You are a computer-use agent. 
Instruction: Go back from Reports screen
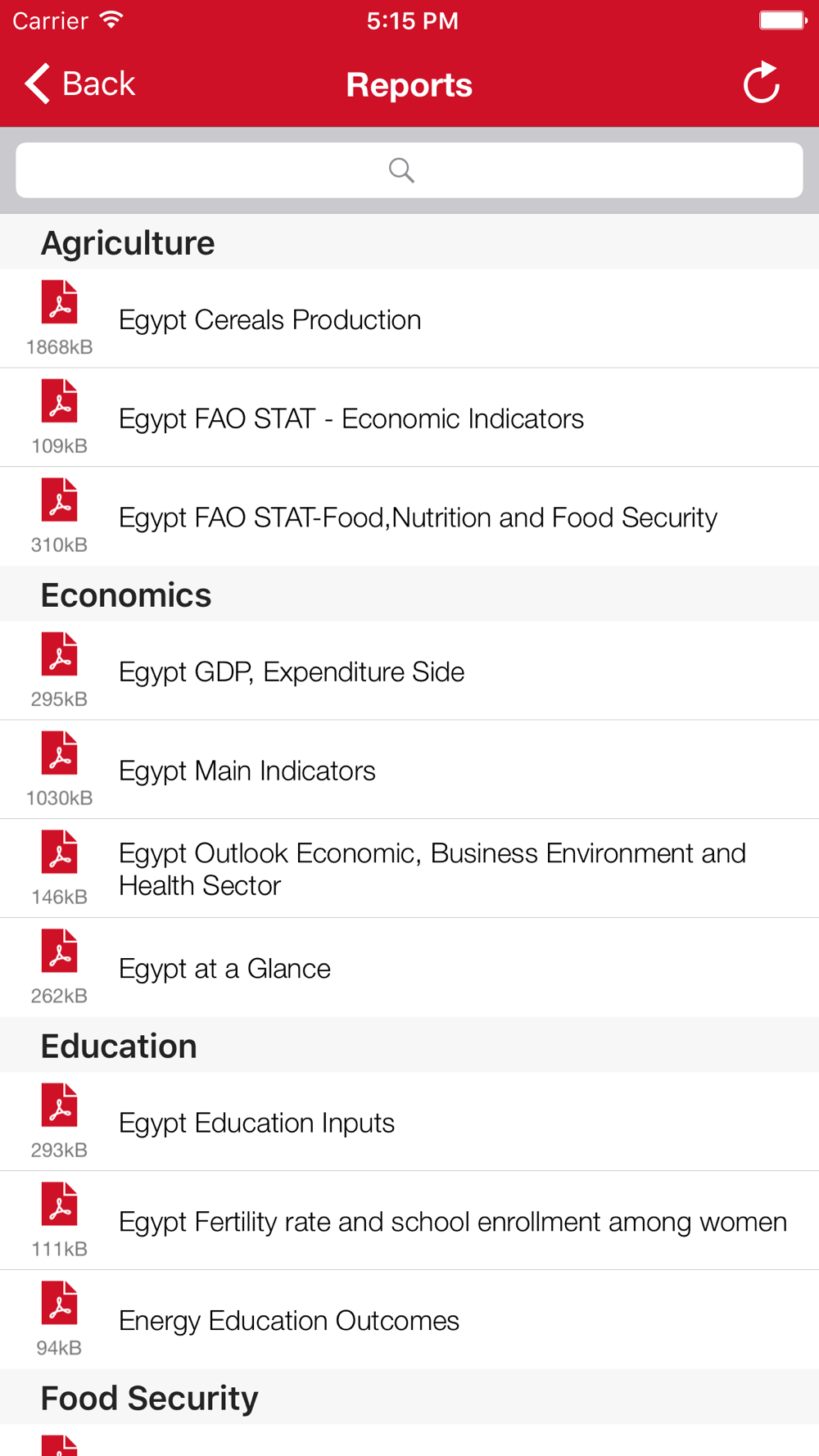pyautogui.click(x=80, y=84)
